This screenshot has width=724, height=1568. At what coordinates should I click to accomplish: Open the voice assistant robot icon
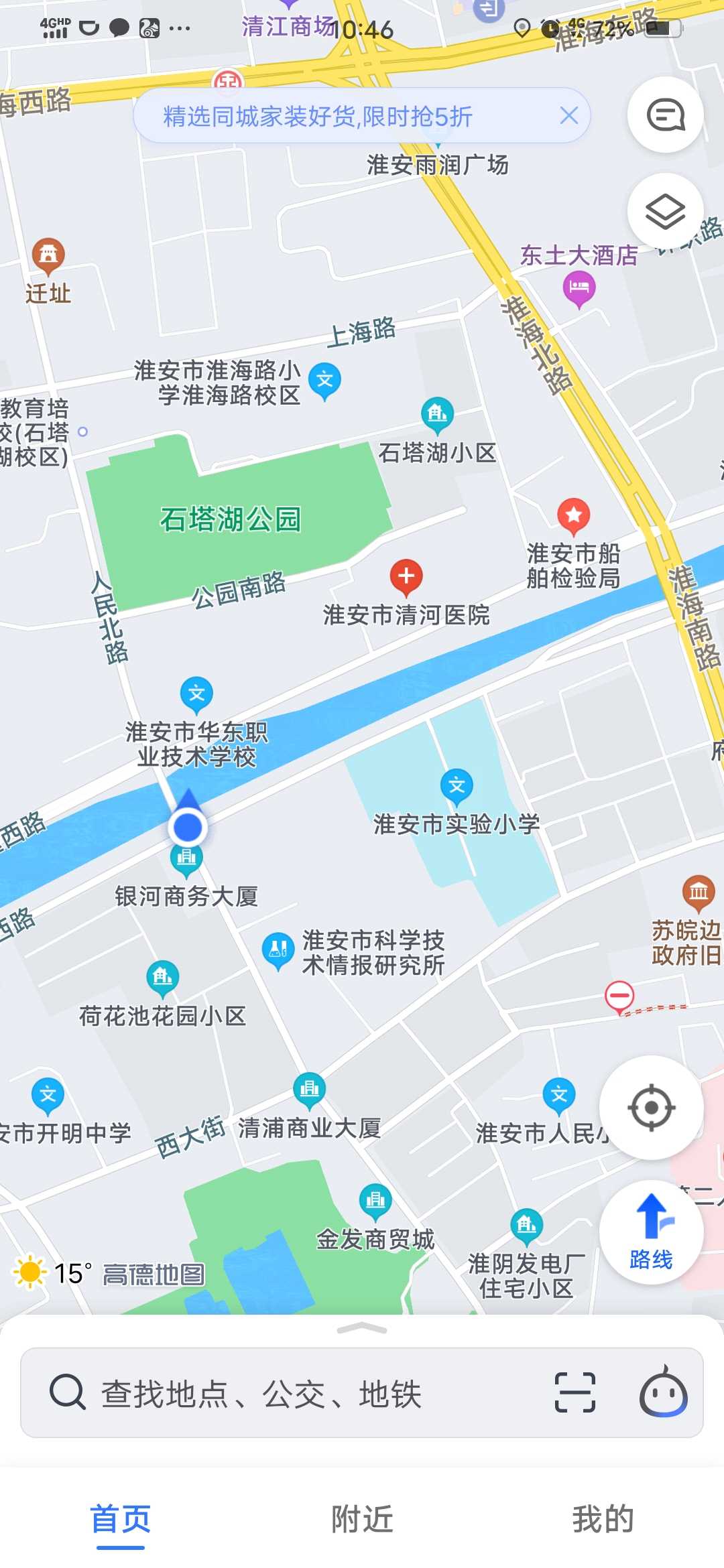pos(663,1391)
